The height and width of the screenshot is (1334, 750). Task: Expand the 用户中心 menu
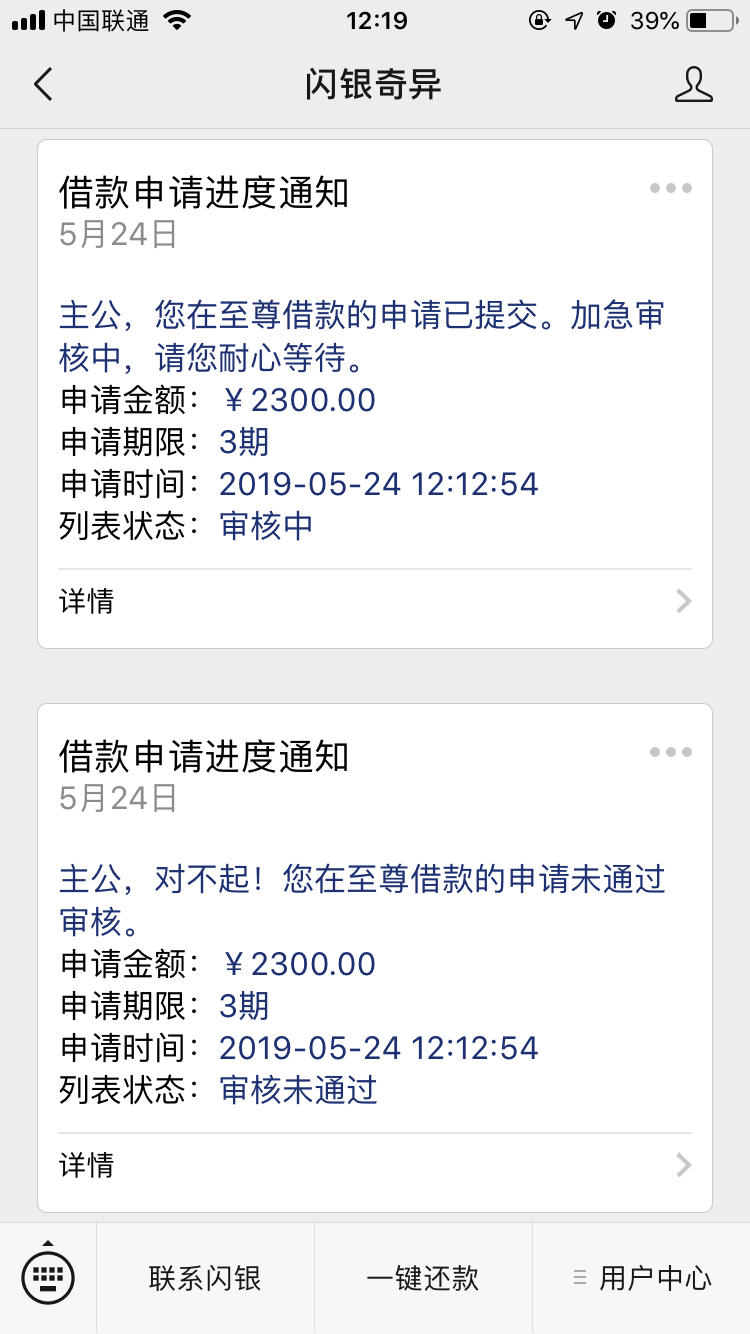(x=641, y=1278)
